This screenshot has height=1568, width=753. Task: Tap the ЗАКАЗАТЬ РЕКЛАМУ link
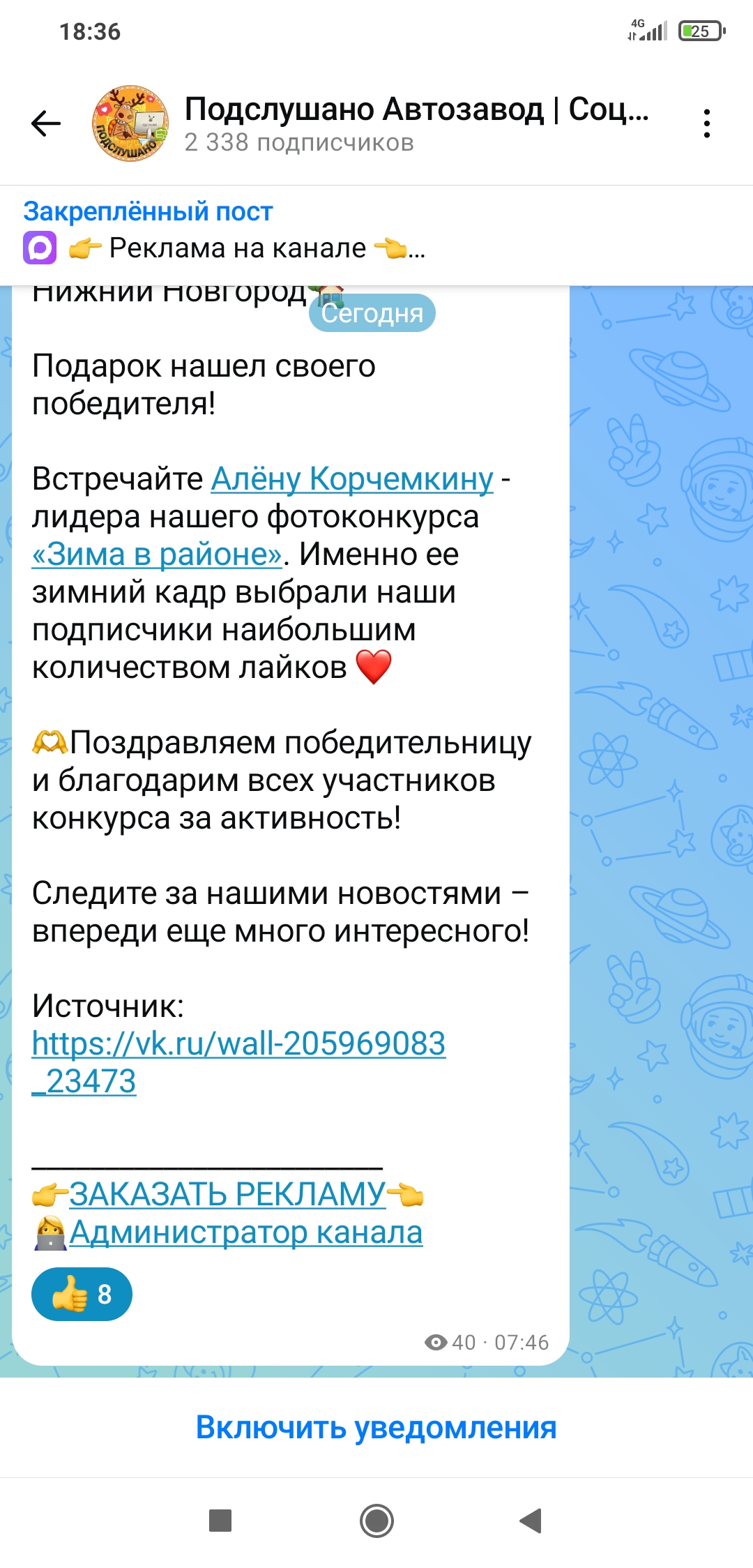(227, 1194)
